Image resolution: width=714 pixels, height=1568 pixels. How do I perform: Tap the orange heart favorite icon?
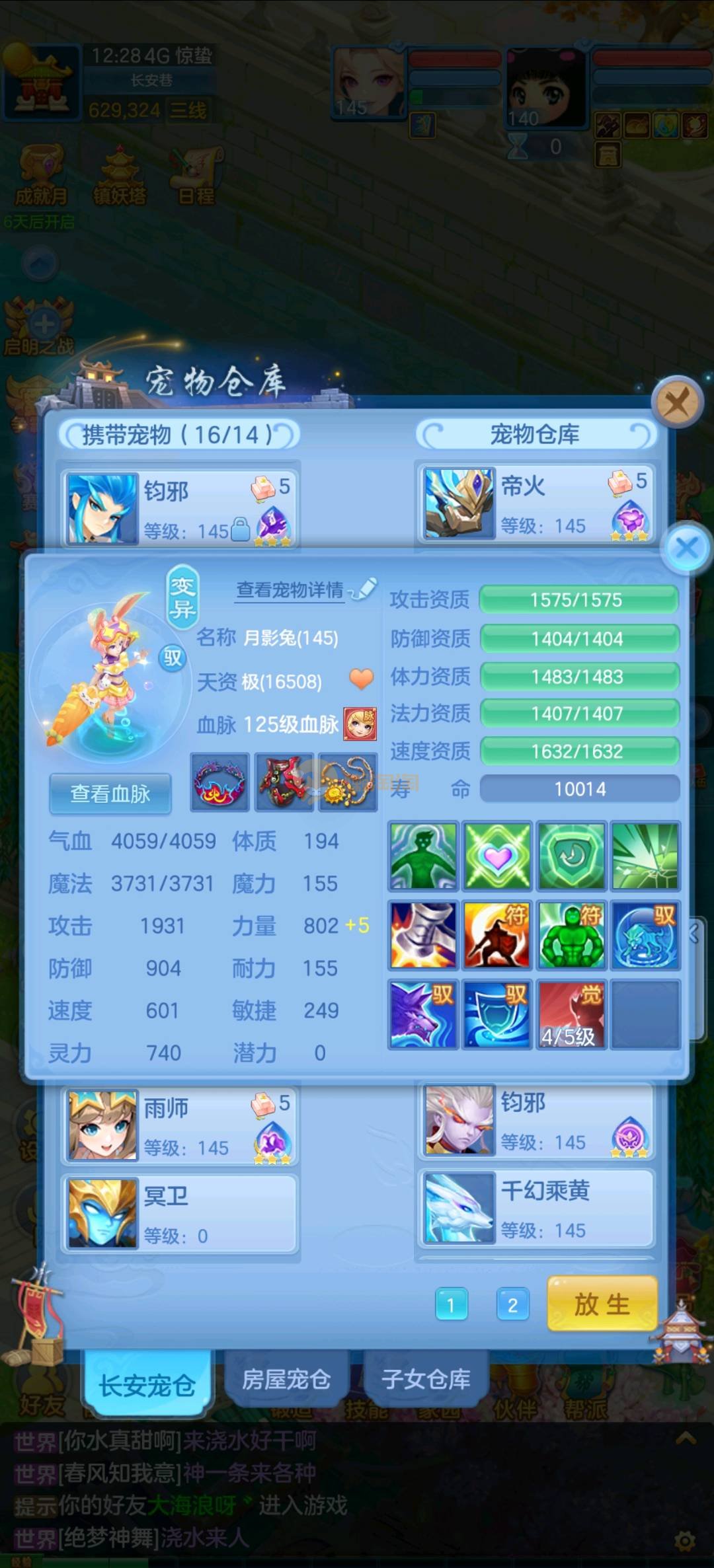coord(361,679)
